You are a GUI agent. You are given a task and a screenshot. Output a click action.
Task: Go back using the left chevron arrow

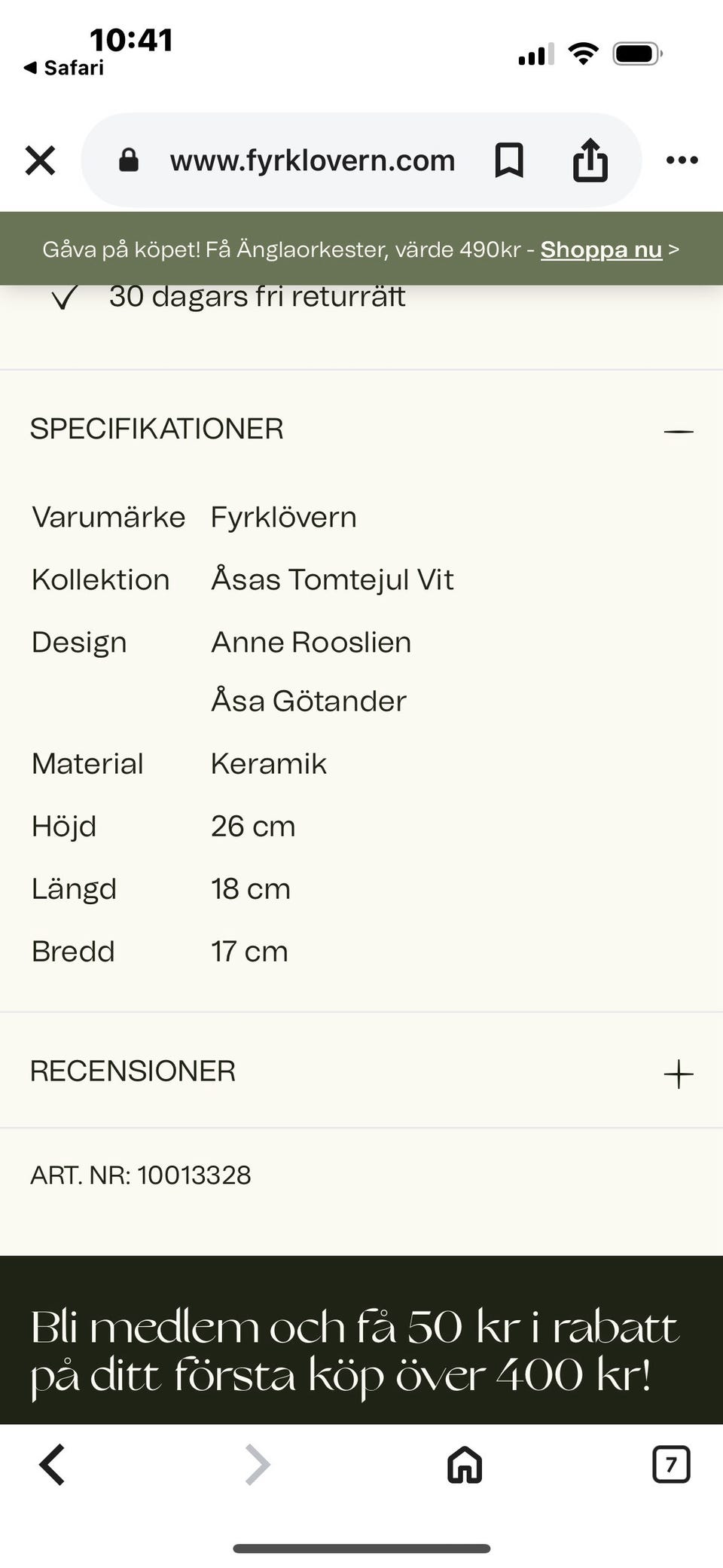coord(51,1465)
